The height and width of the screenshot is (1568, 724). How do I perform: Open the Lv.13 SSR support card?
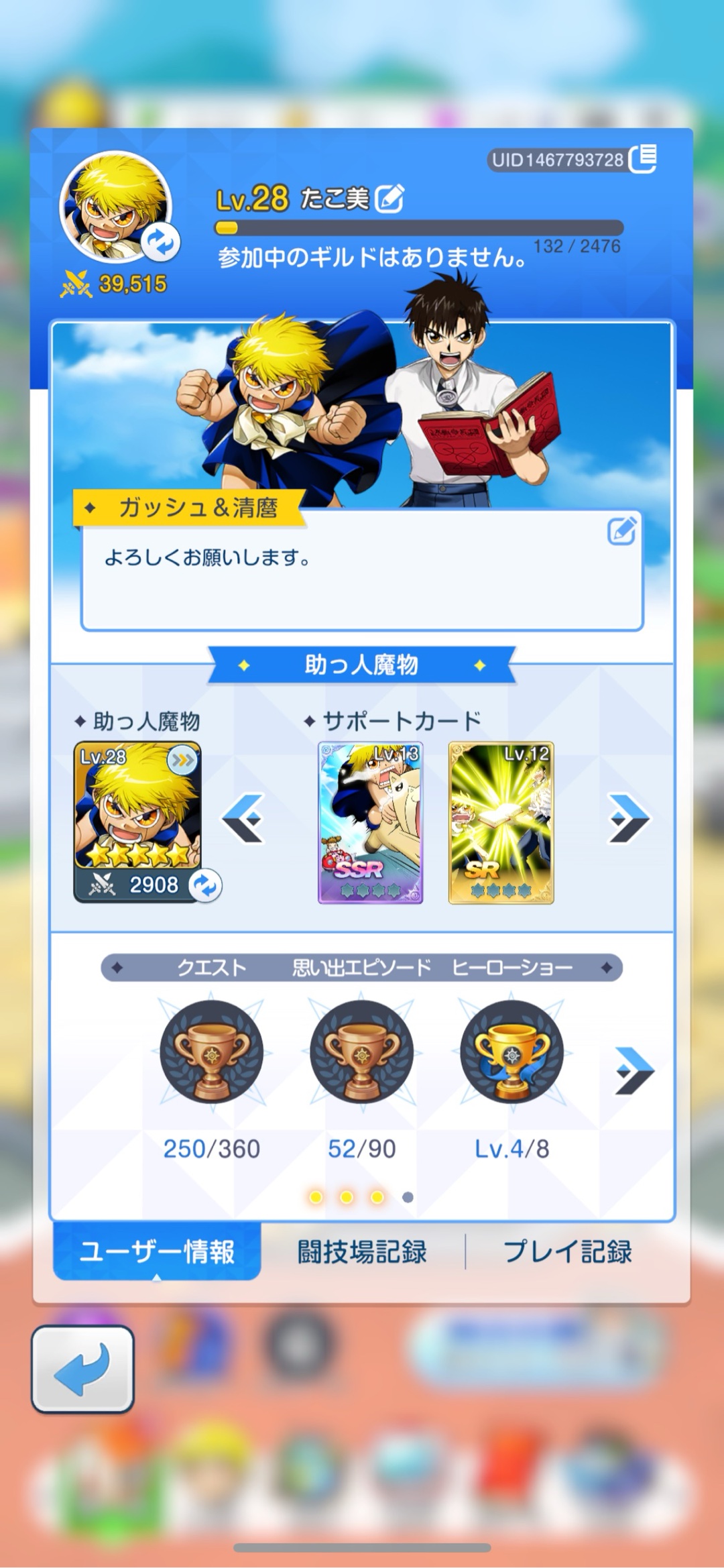pos(370,823)
